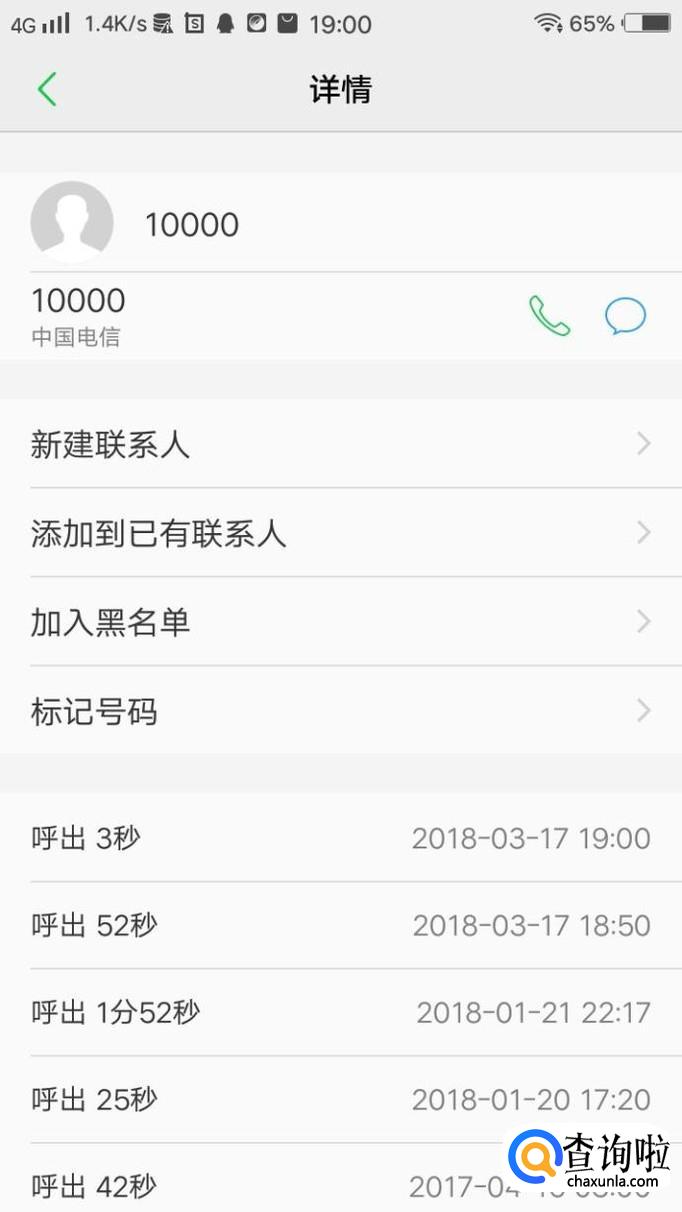682x1212 pixels.
Task: Open 新建联系人 to create a contact
Action: [x=340, y=445]
